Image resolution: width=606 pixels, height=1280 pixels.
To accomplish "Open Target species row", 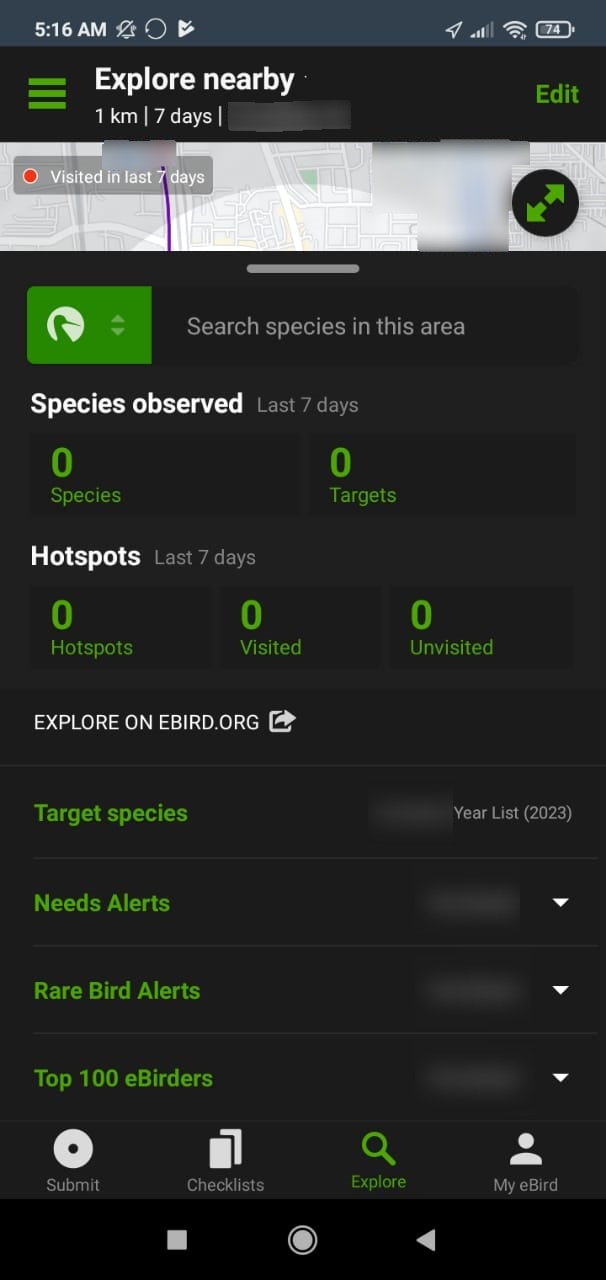I will [303, 813].
